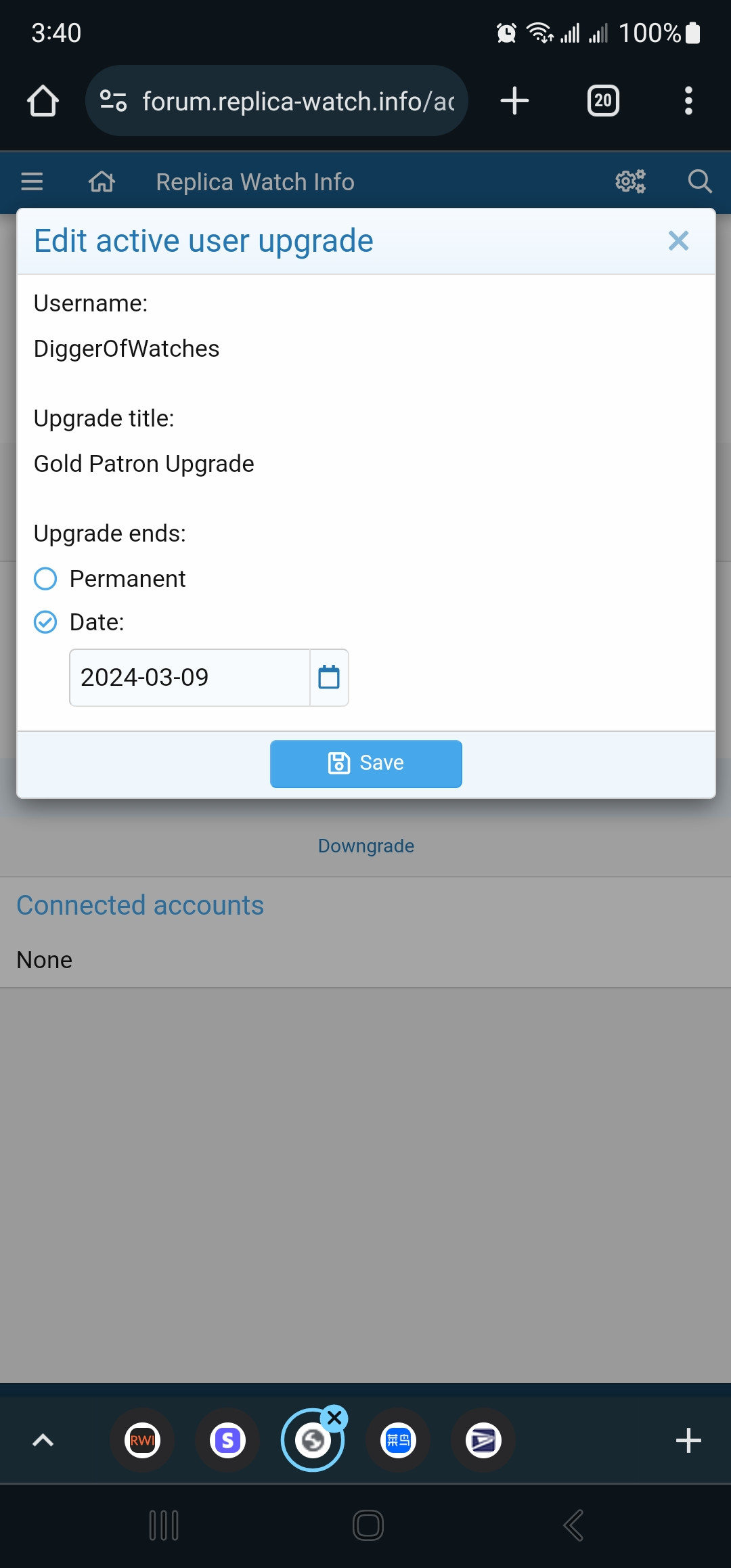
Task: Expand the bottom tab bar
Action: click(x=43, y=1440)
